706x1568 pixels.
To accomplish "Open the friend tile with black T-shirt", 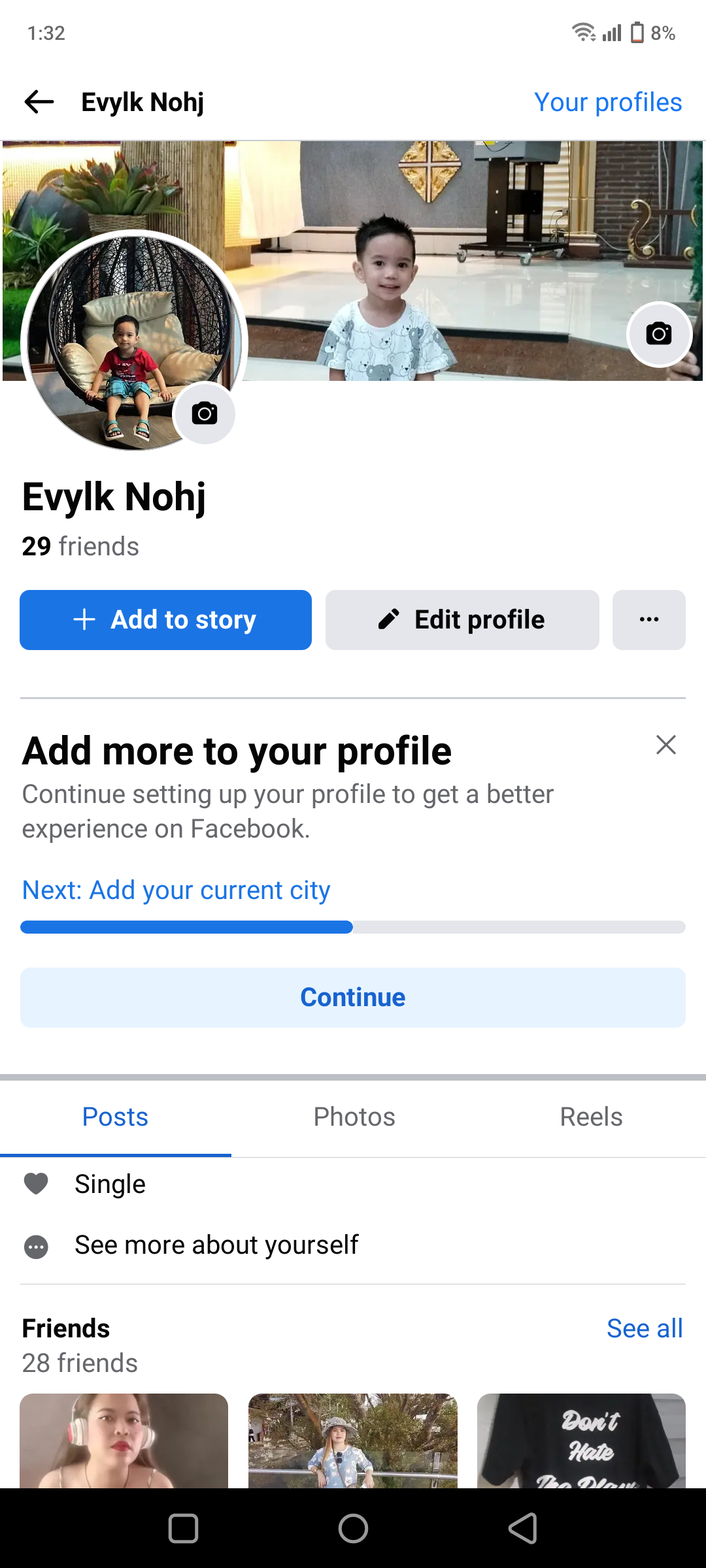I will 581,1441.
